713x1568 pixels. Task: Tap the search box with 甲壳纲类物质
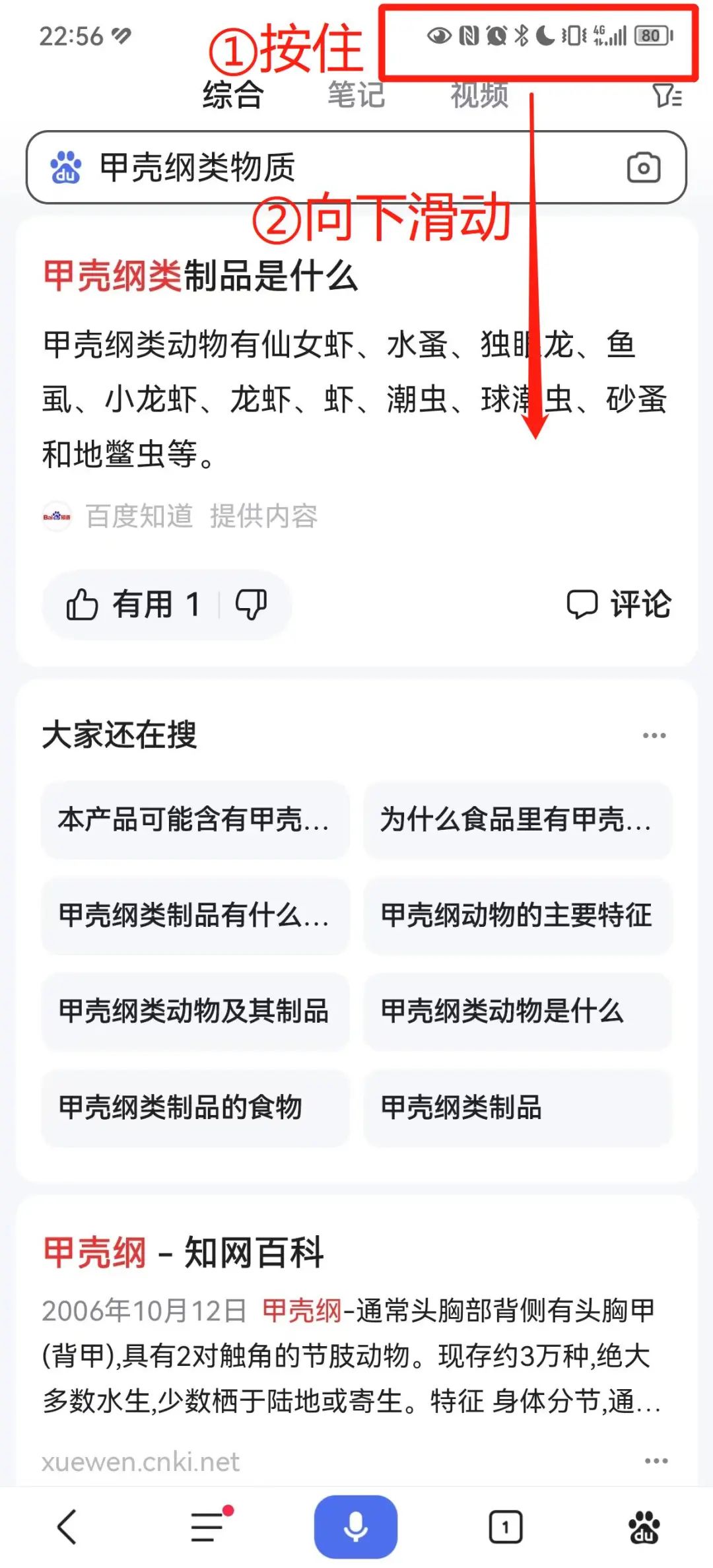point(356,167)
